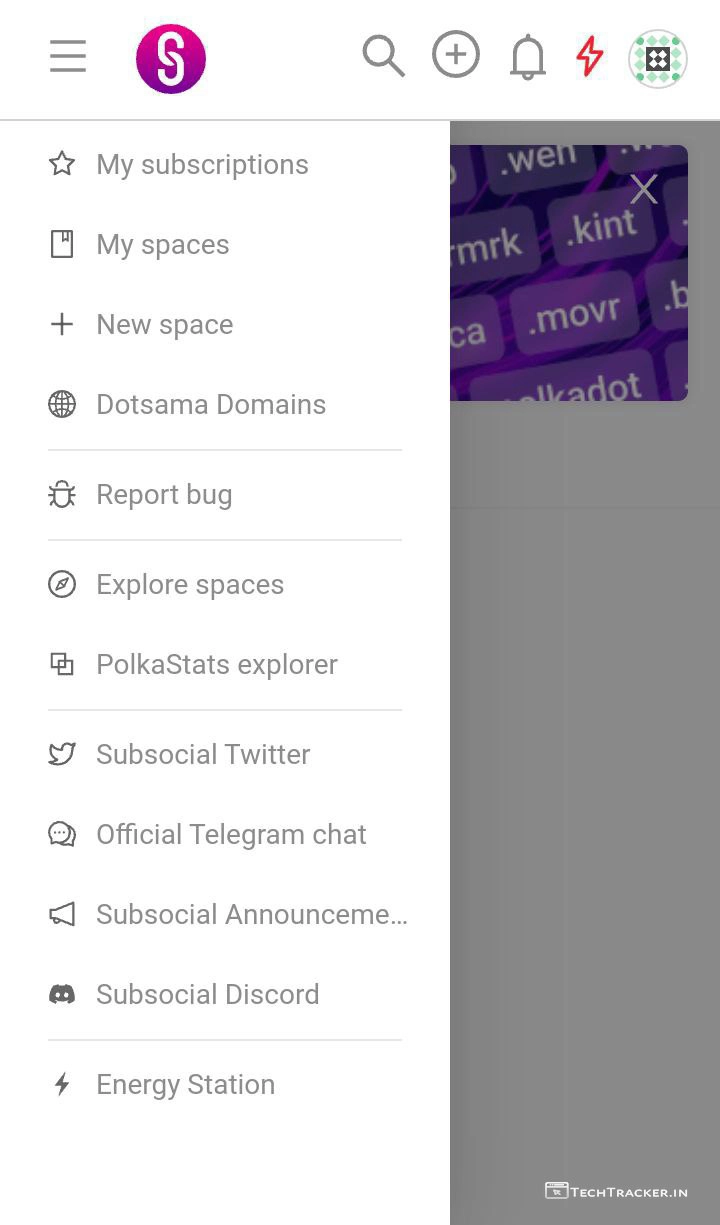Open Subsocial Discord
The height and width of the screenshot is (1225, 720).
(208, 995)
